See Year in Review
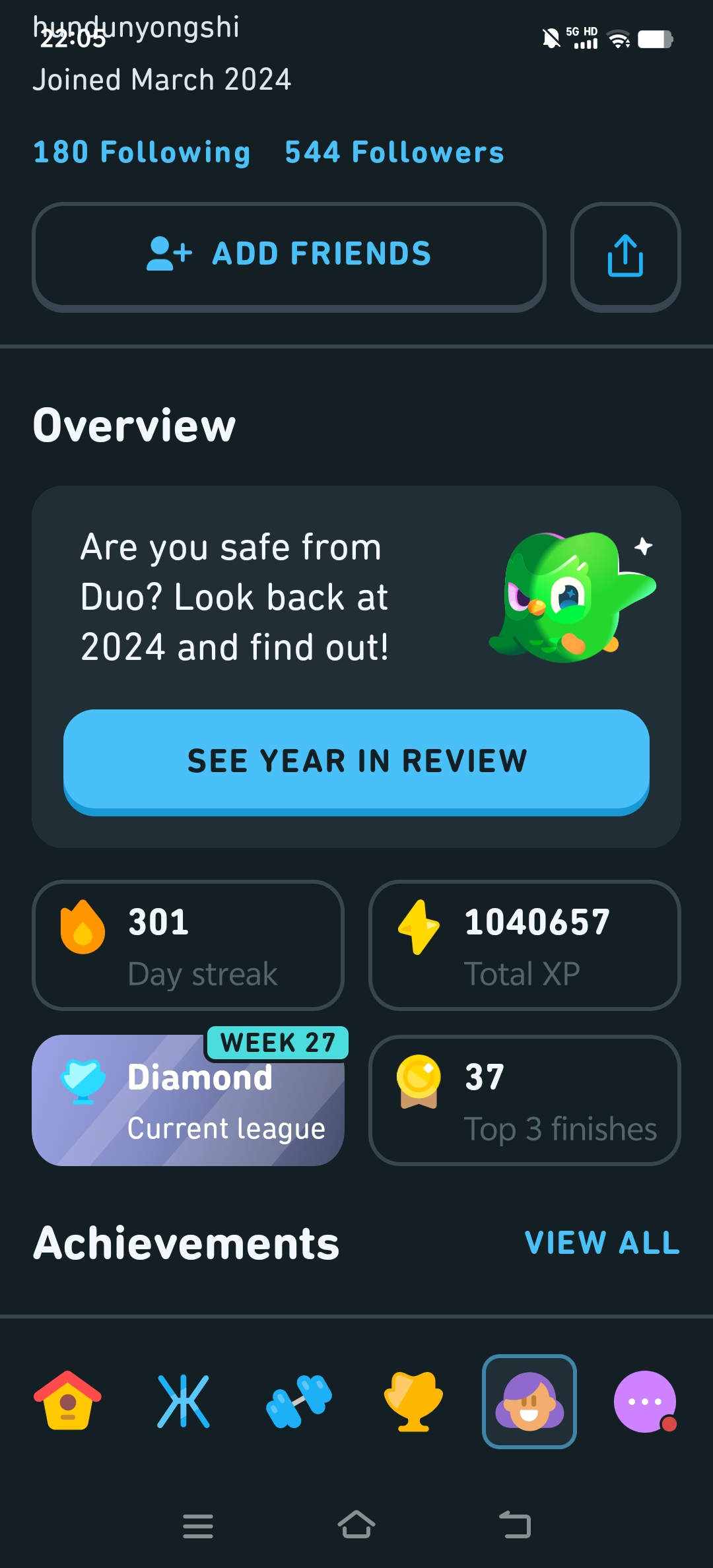 [356, 761]
